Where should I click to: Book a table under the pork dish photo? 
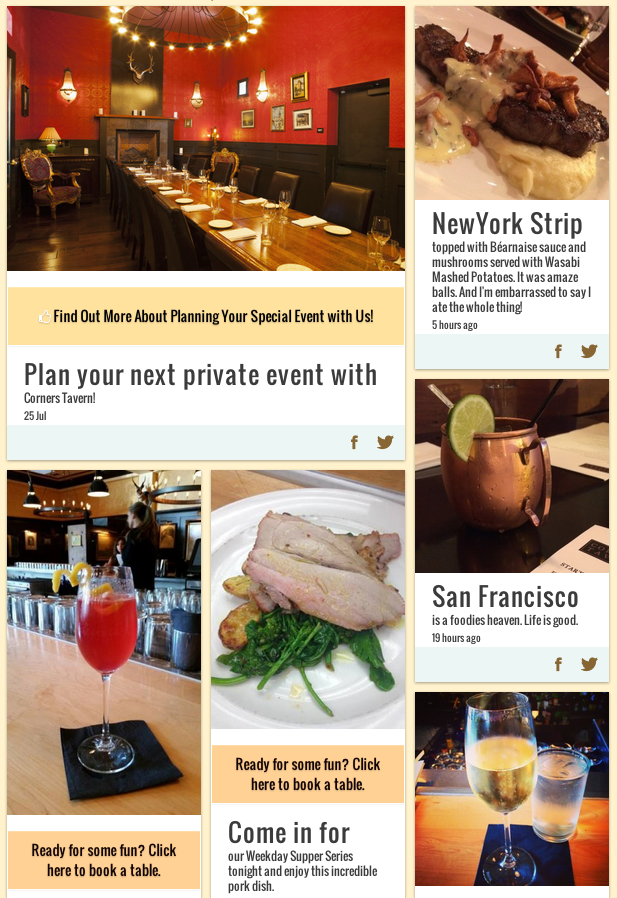click(x=308, y=774)
